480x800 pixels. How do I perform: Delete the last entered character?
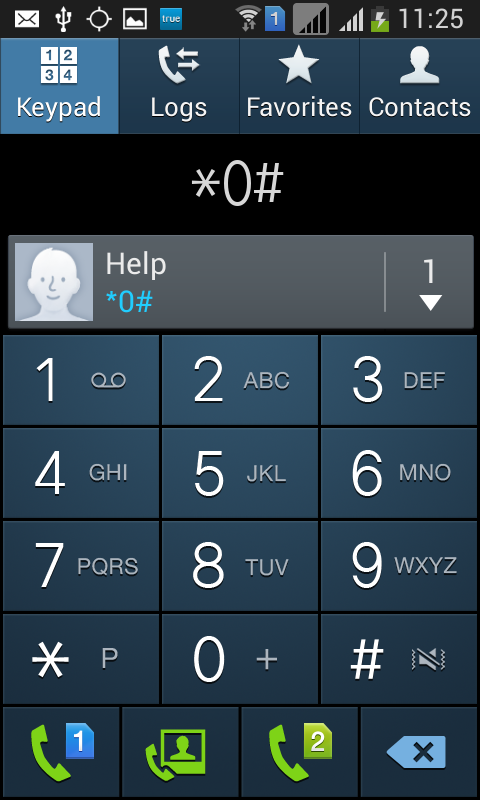[x=419, y=752]
